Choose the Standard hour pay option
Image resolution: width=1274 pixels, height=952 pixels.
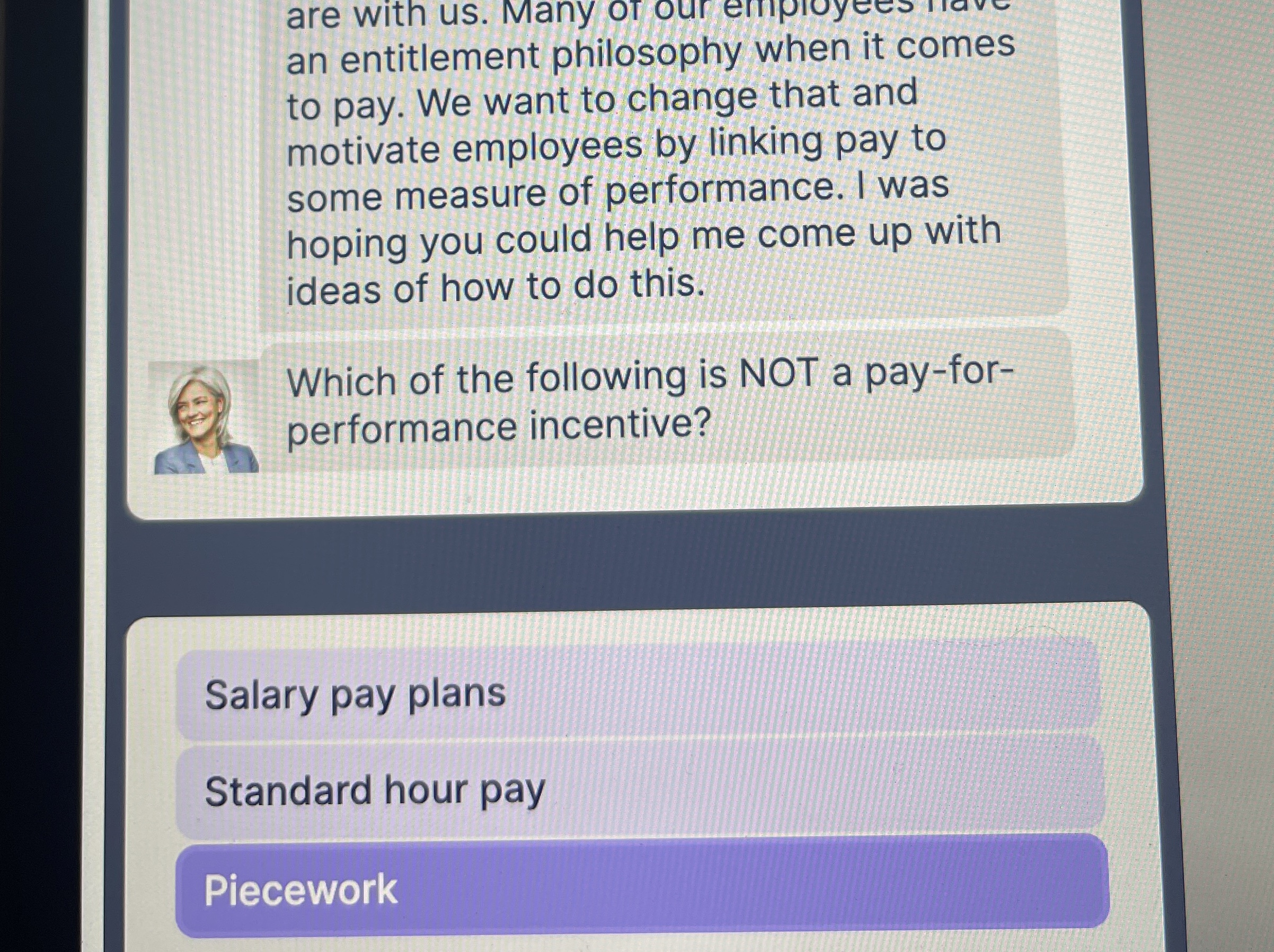click(639, 790)
